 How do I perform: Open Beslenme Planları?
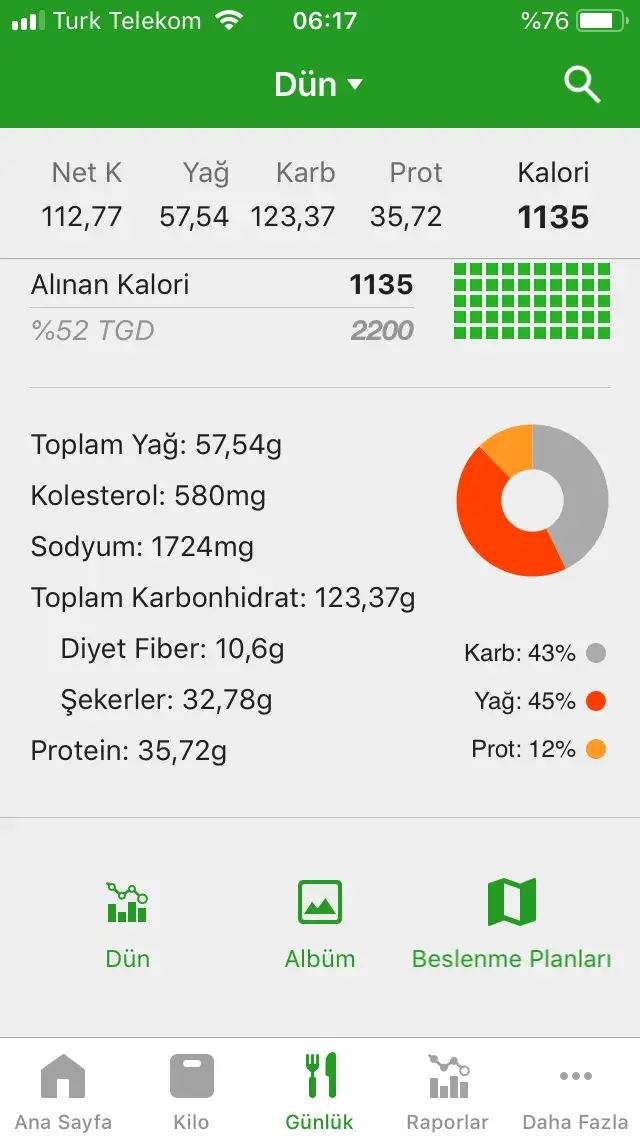click(511, 923)
